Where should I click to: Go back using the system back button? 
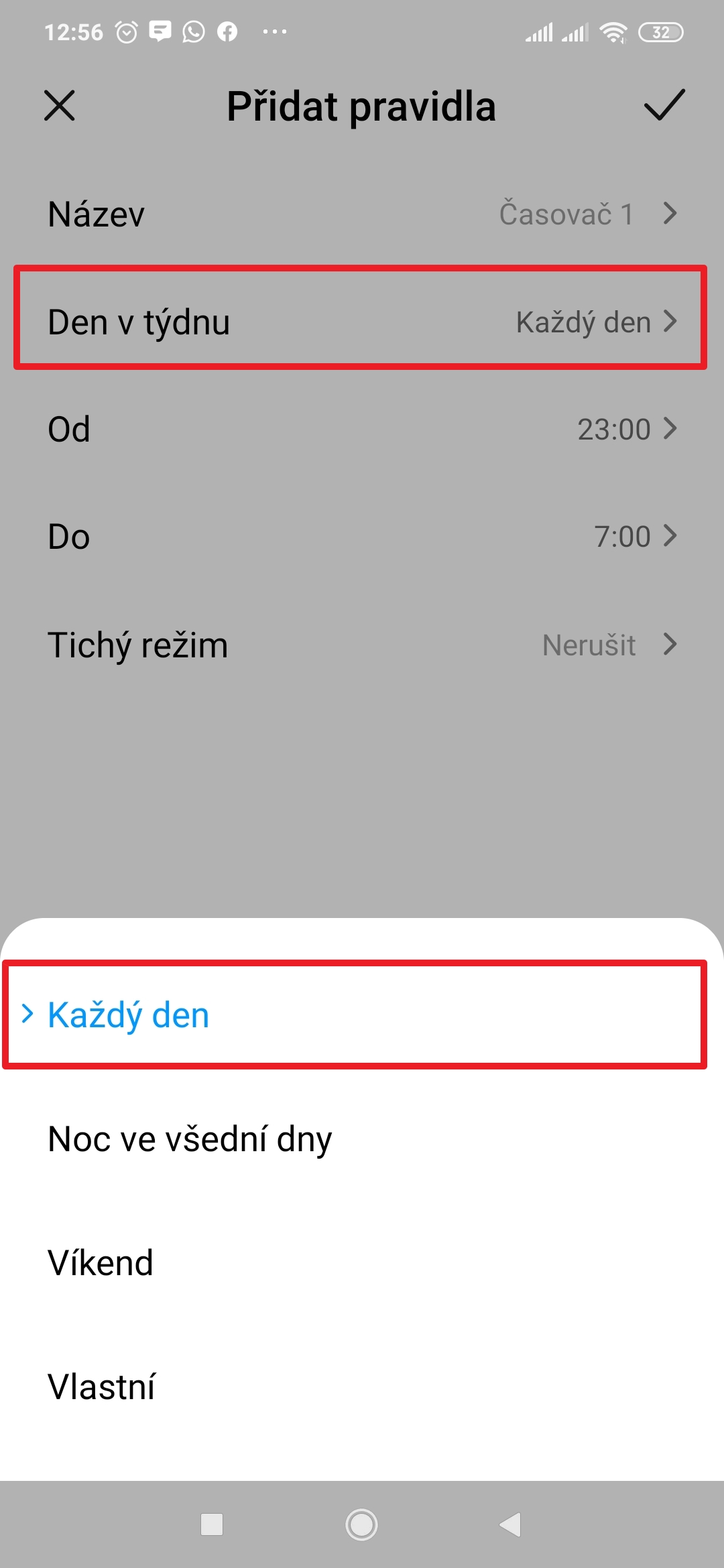coord(510,1524)
